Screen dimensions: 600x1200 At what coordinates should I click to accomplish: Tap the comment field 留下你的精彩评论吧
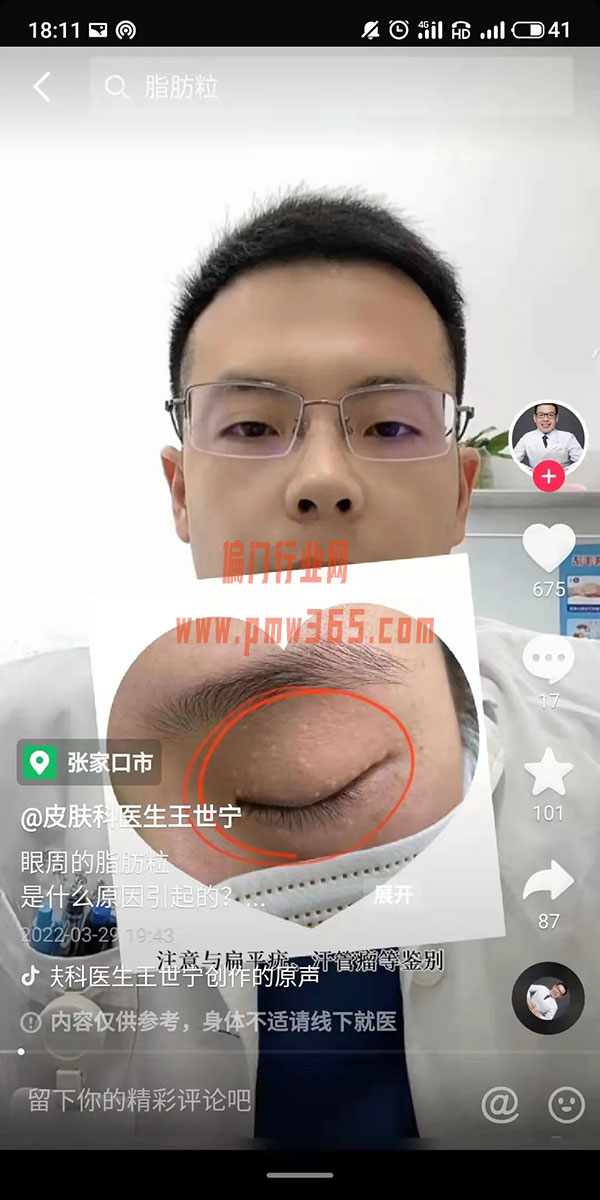[140, 1102]
